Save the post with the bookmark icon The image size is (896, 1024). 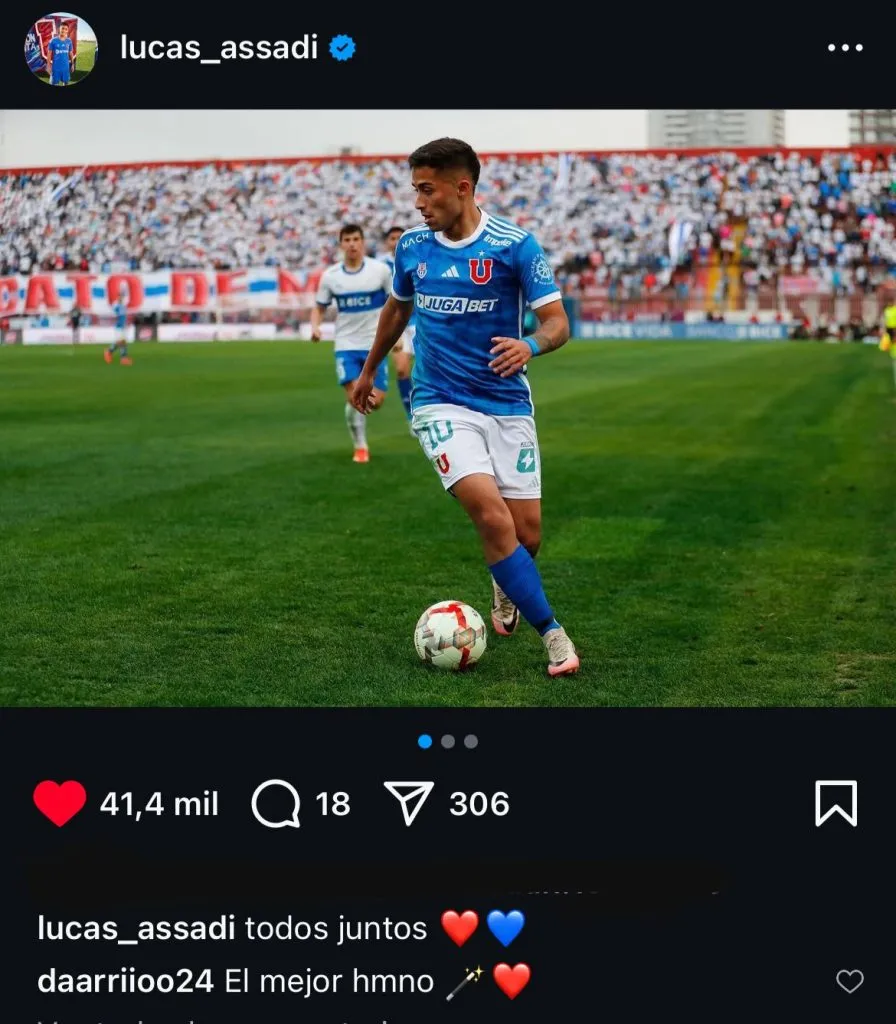pyautogui.click(x=836, y=803)
